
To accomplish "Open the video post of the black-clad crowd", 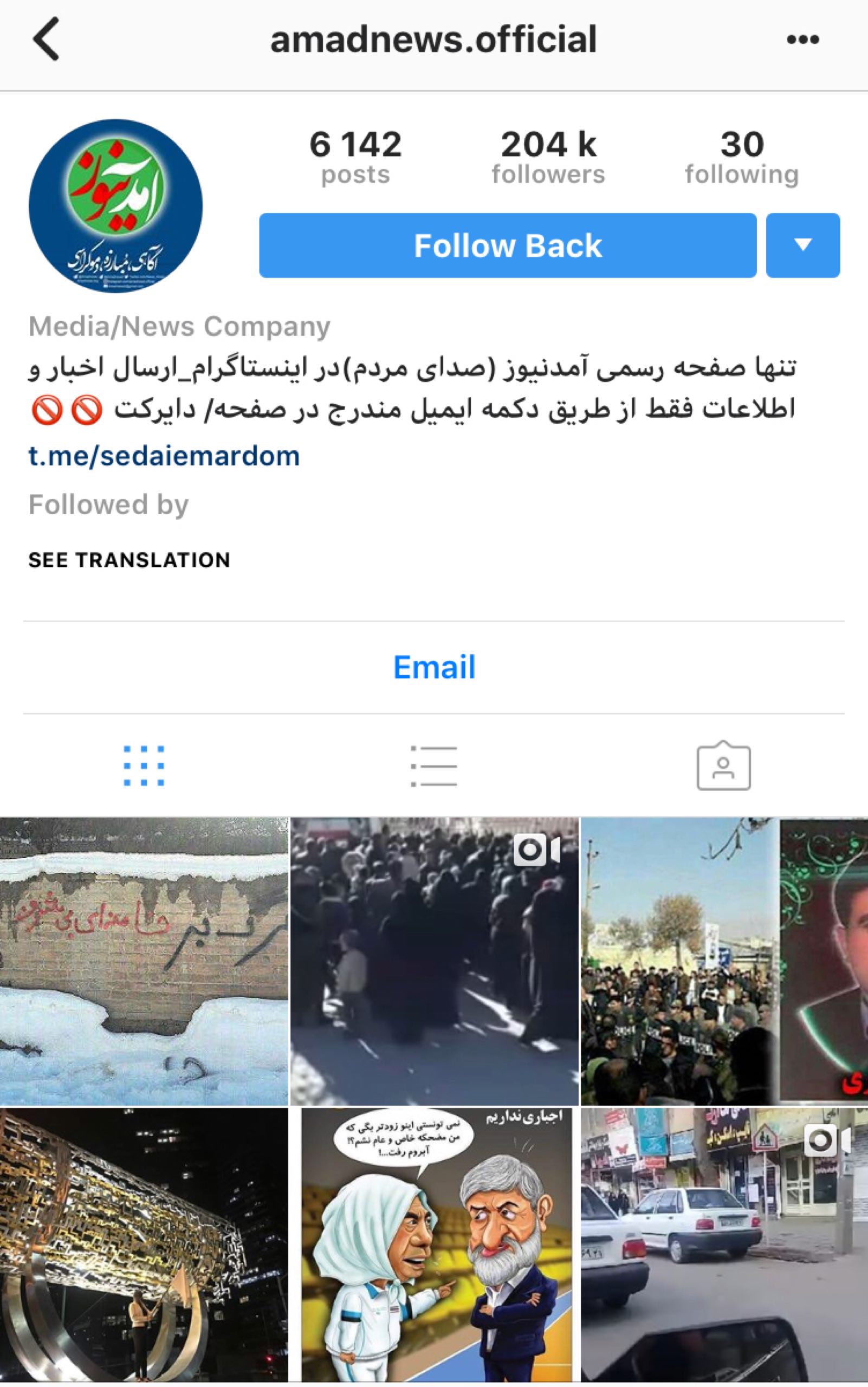I will pyautogui.click(x=434, y=961).
